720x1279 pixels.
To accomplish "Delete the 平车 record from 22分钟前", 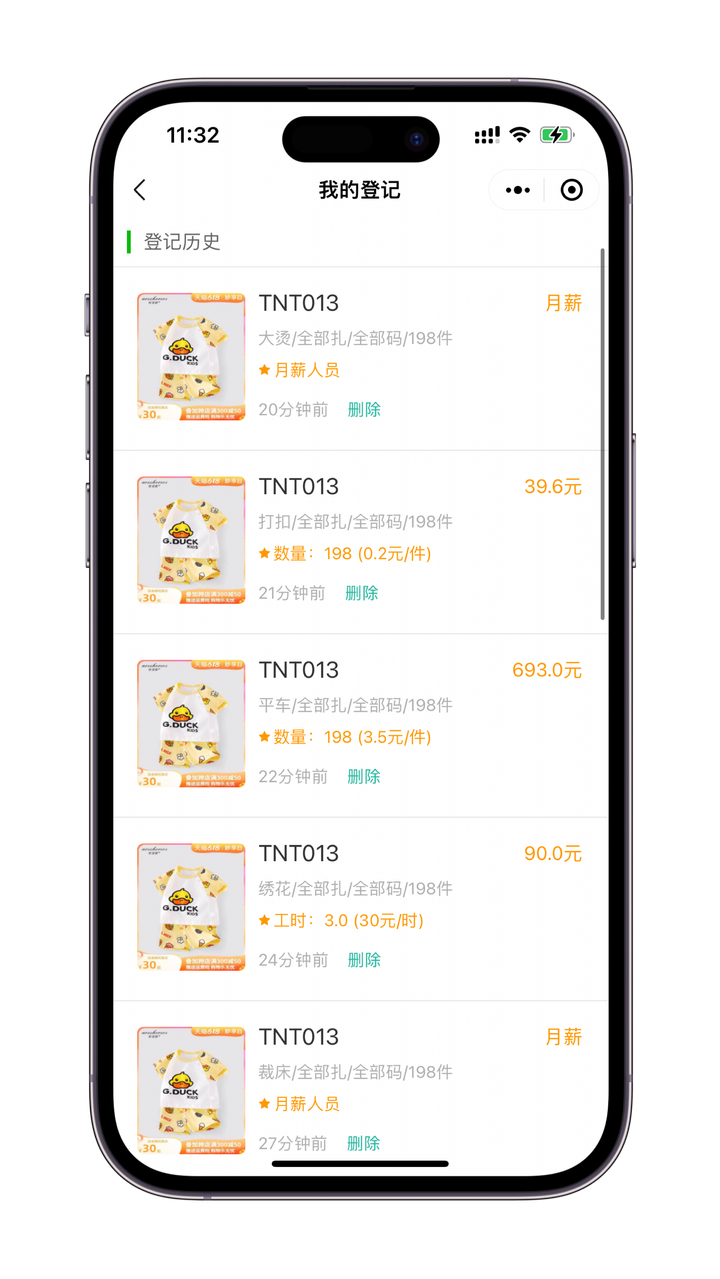I will (364, 776).
